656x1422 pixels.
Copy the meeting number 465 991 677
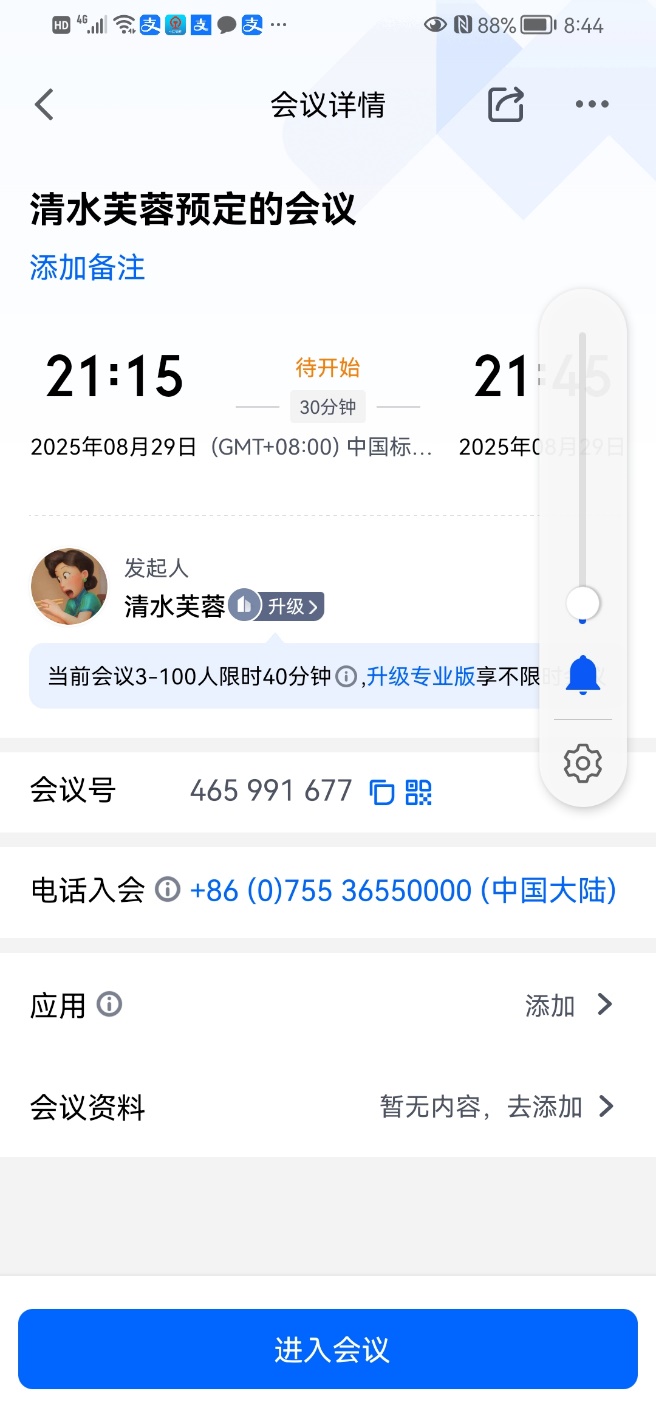pyautogui.click(x=382, y=792)
